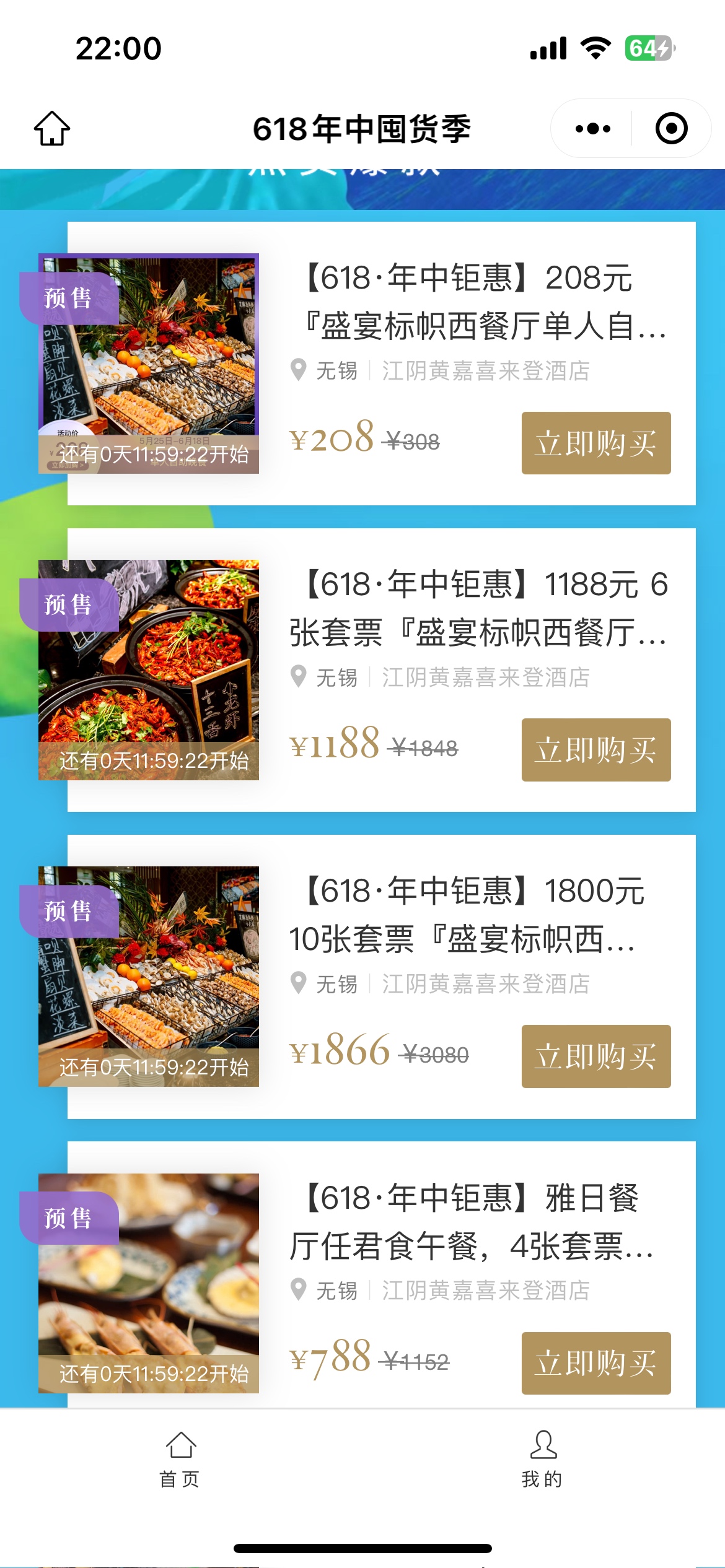The width and height of the screenshot is (725, 1568).
Task: Purchase the ¥1866 ten-ticket package
Action: 595,1056
